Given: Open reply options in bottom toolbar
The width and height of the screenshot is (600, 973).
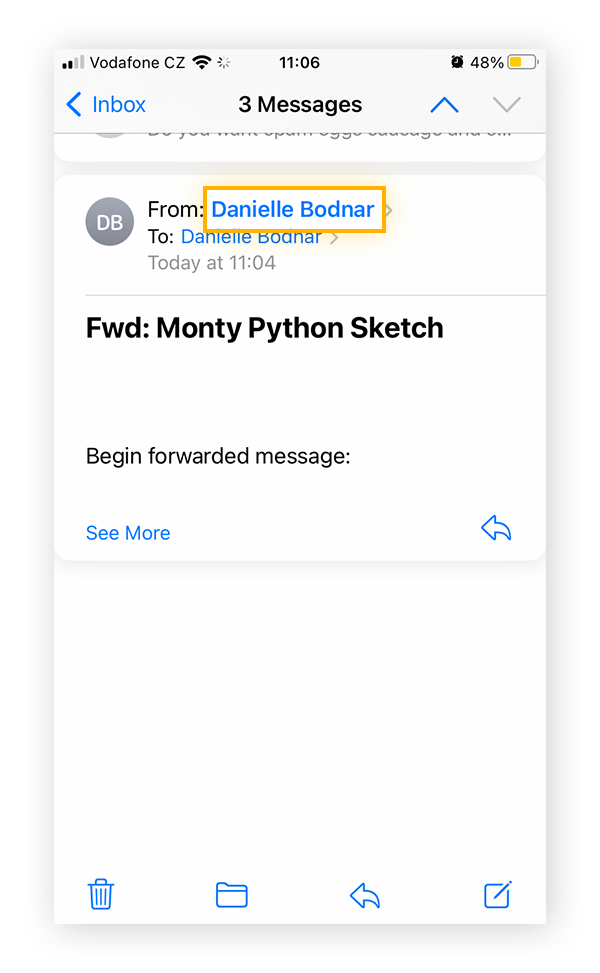Looking at the screenshot, I should click(365, 895).
